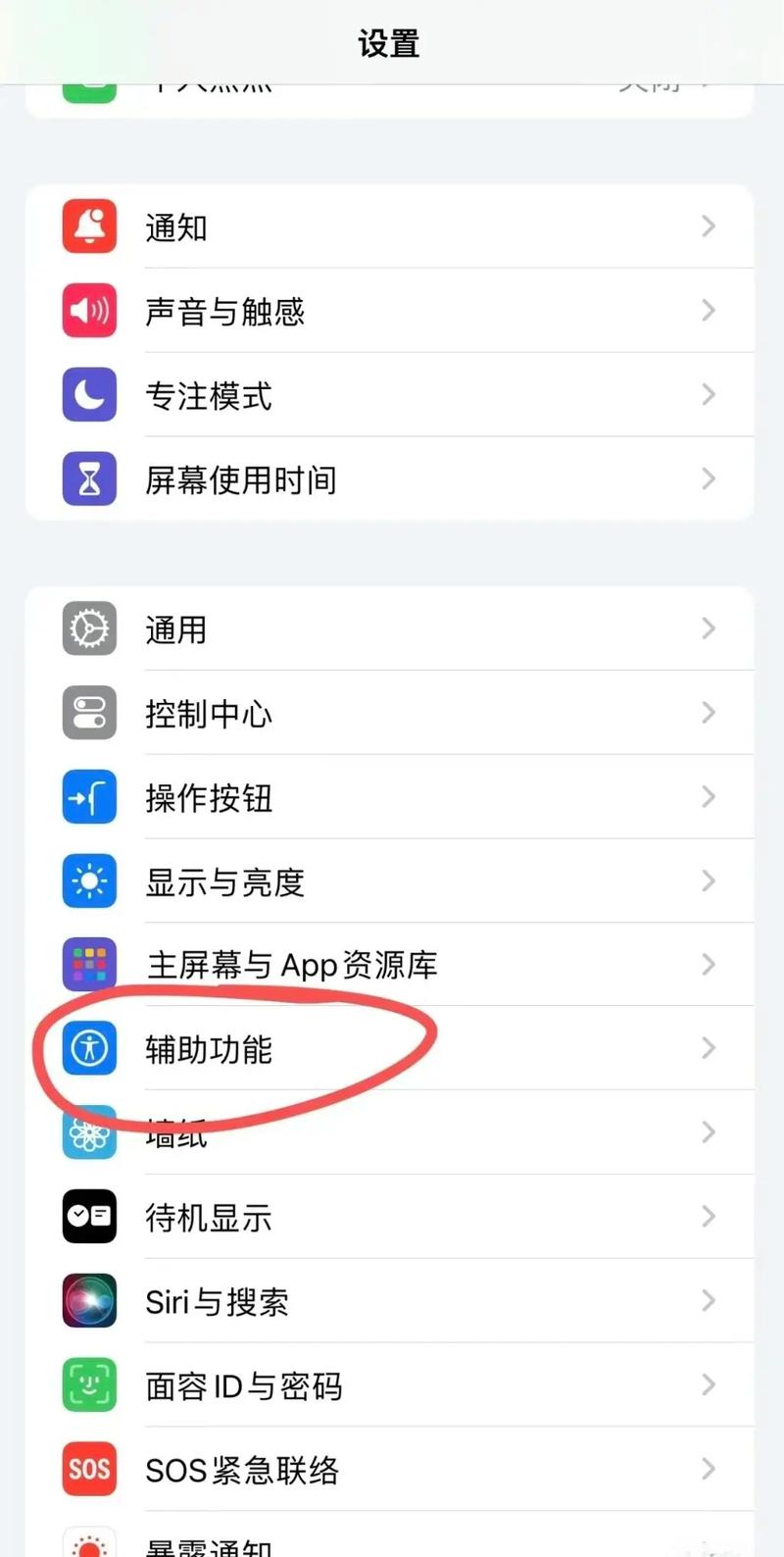Open 通用 settings
The image size is (784, 1557).
pos(392,629)
